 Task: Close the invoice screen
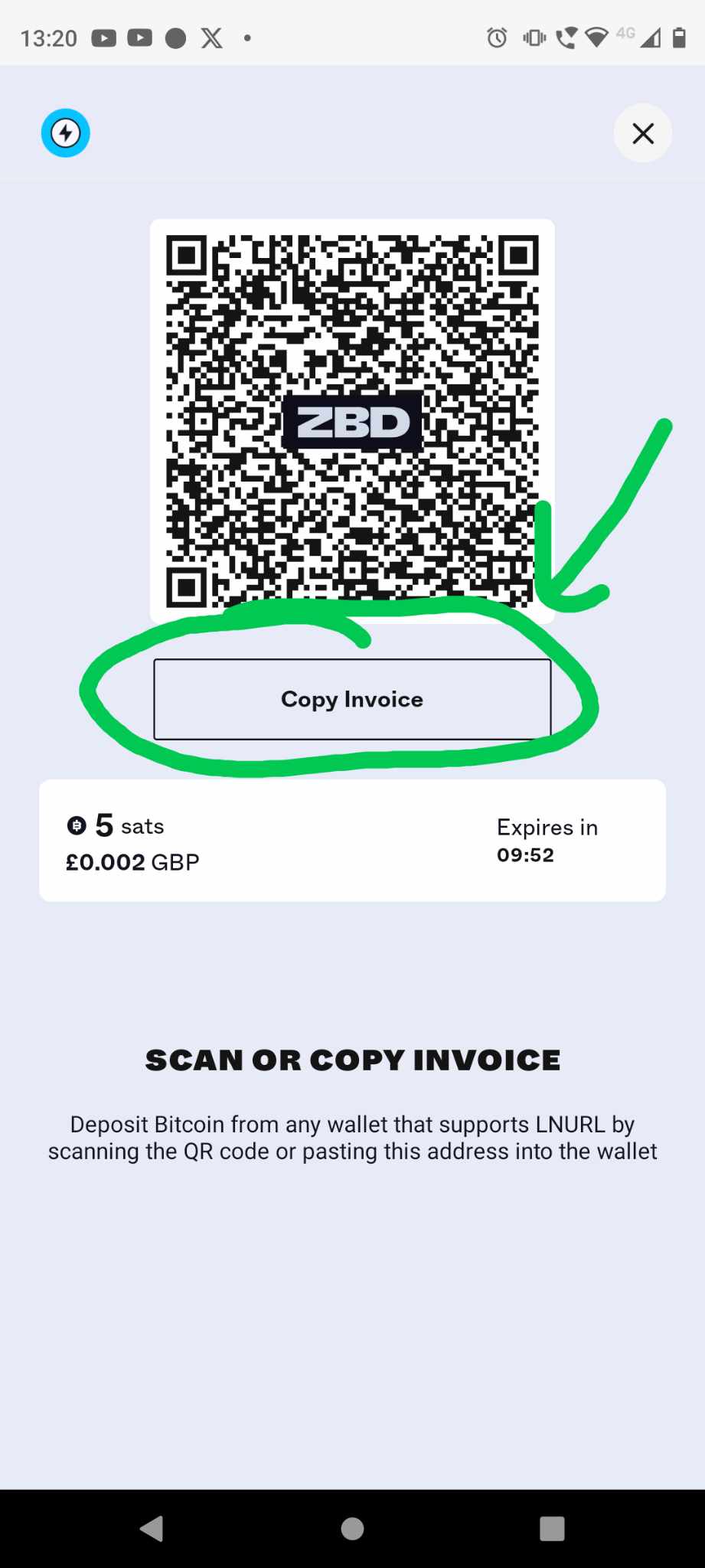(x=642, y=133)
